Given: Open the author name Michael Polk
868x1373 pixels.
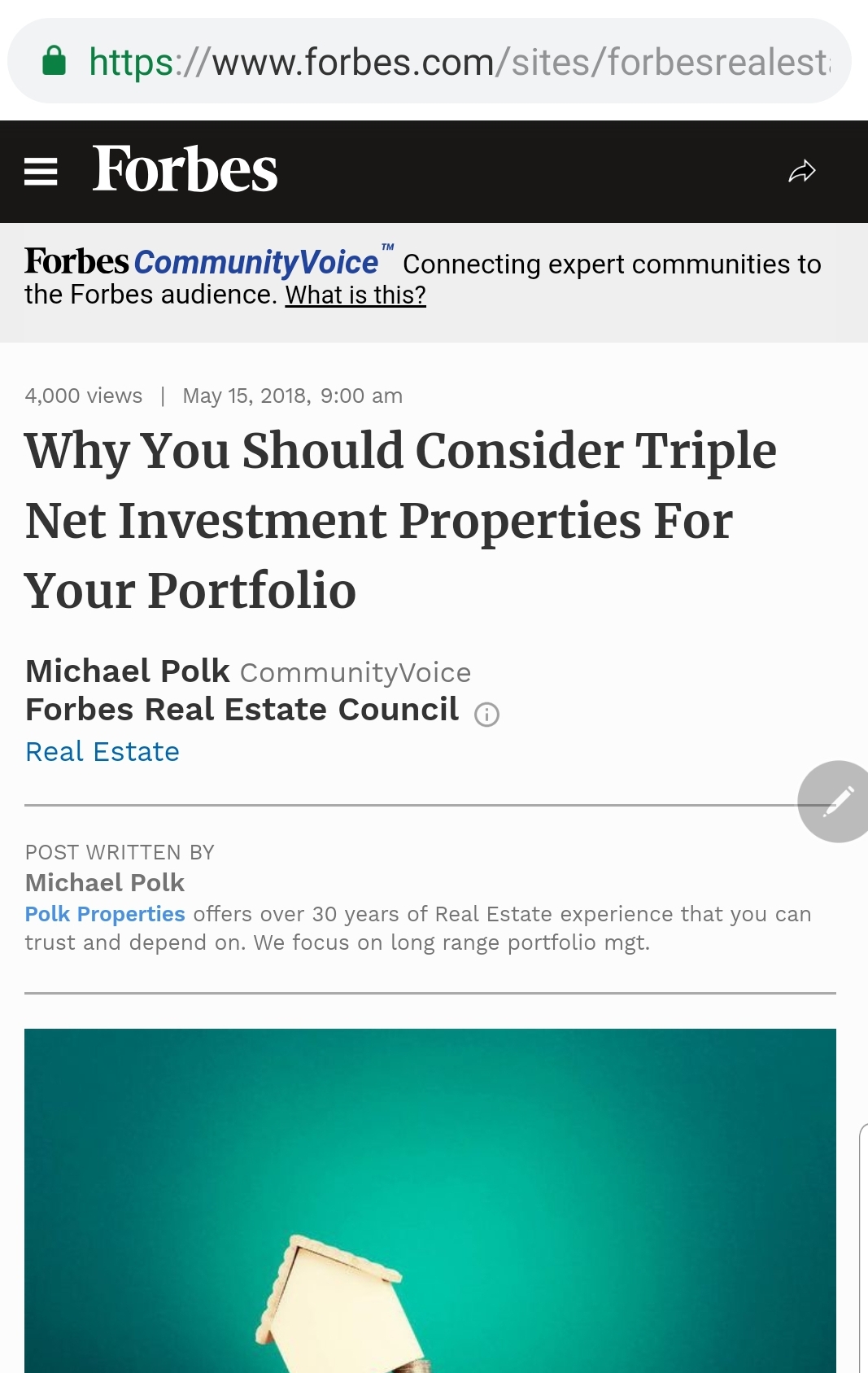Looking at the screenshot, I should 128,671.
